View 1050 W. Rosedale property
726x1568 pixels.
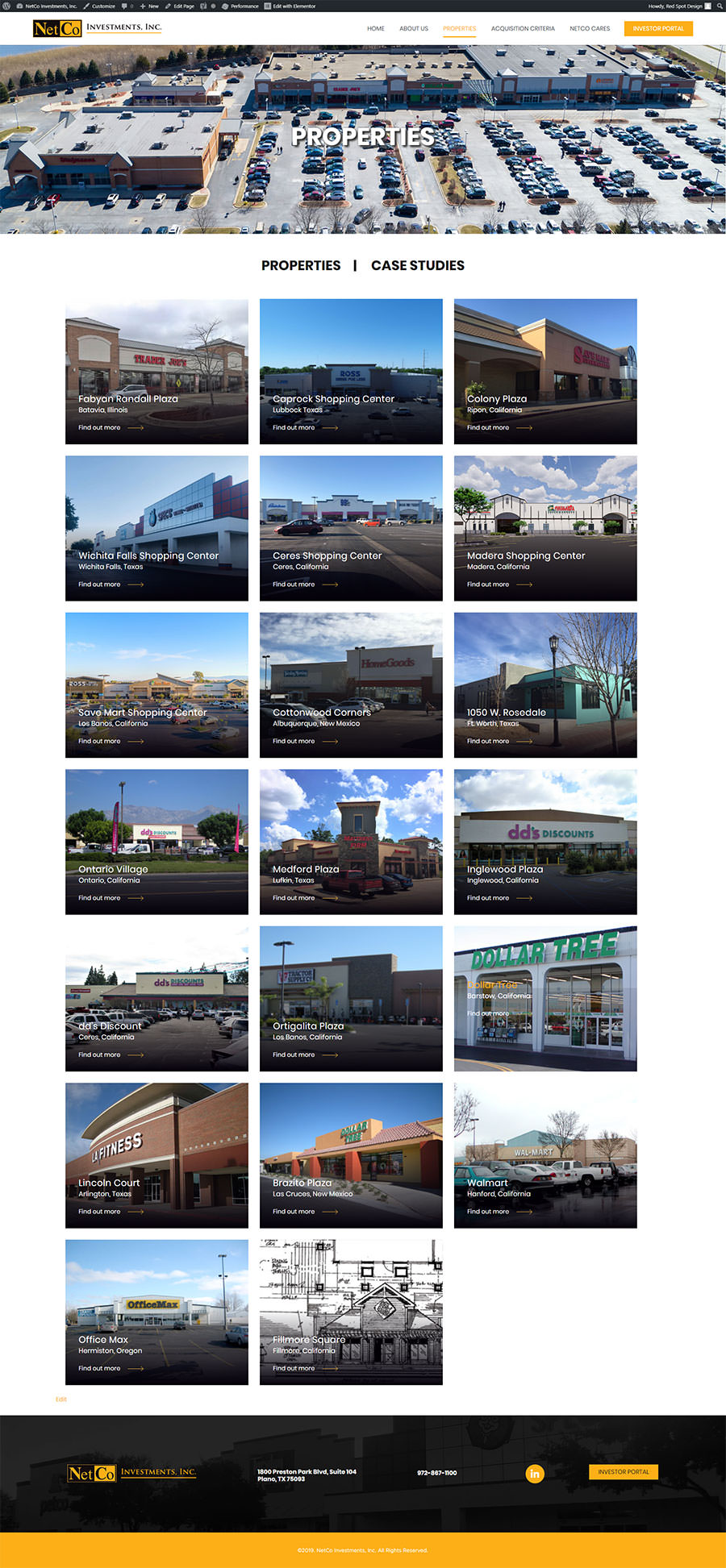point(545,685)
